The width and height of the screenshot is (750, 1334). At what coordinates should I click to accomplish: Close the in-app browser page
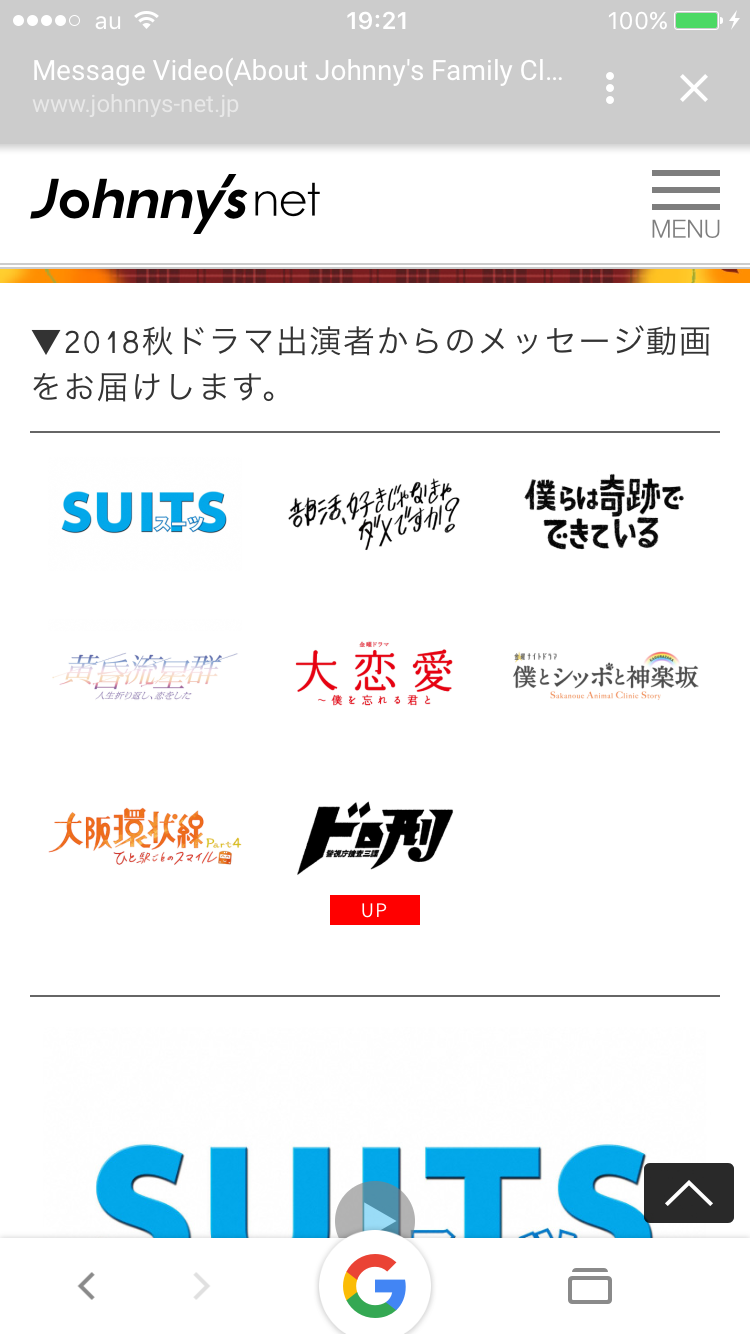pos(693,88)
